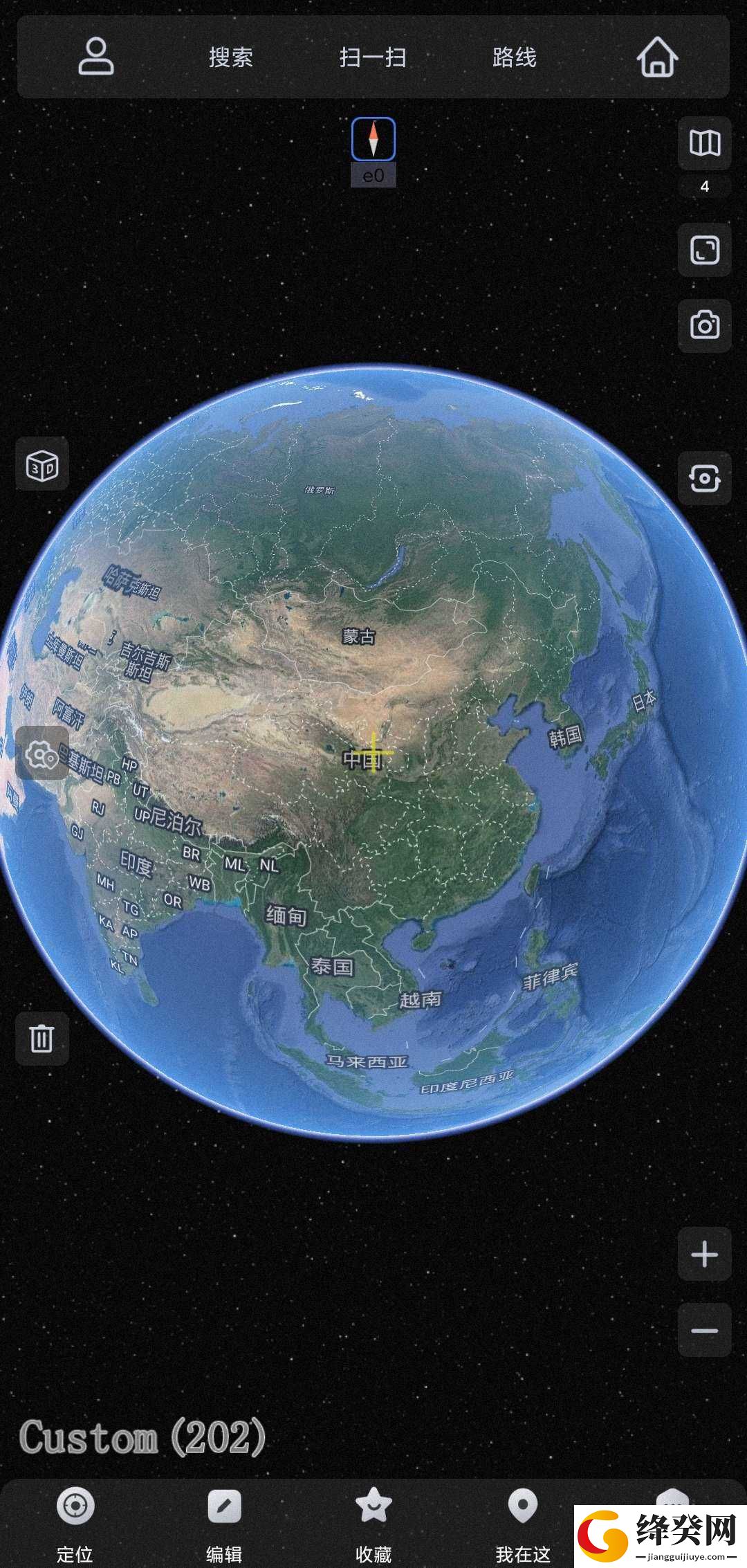Toggle fullscreen view icon
Image resolution: width=747 pixels, height=1568 pixels.
coord(705,250)
